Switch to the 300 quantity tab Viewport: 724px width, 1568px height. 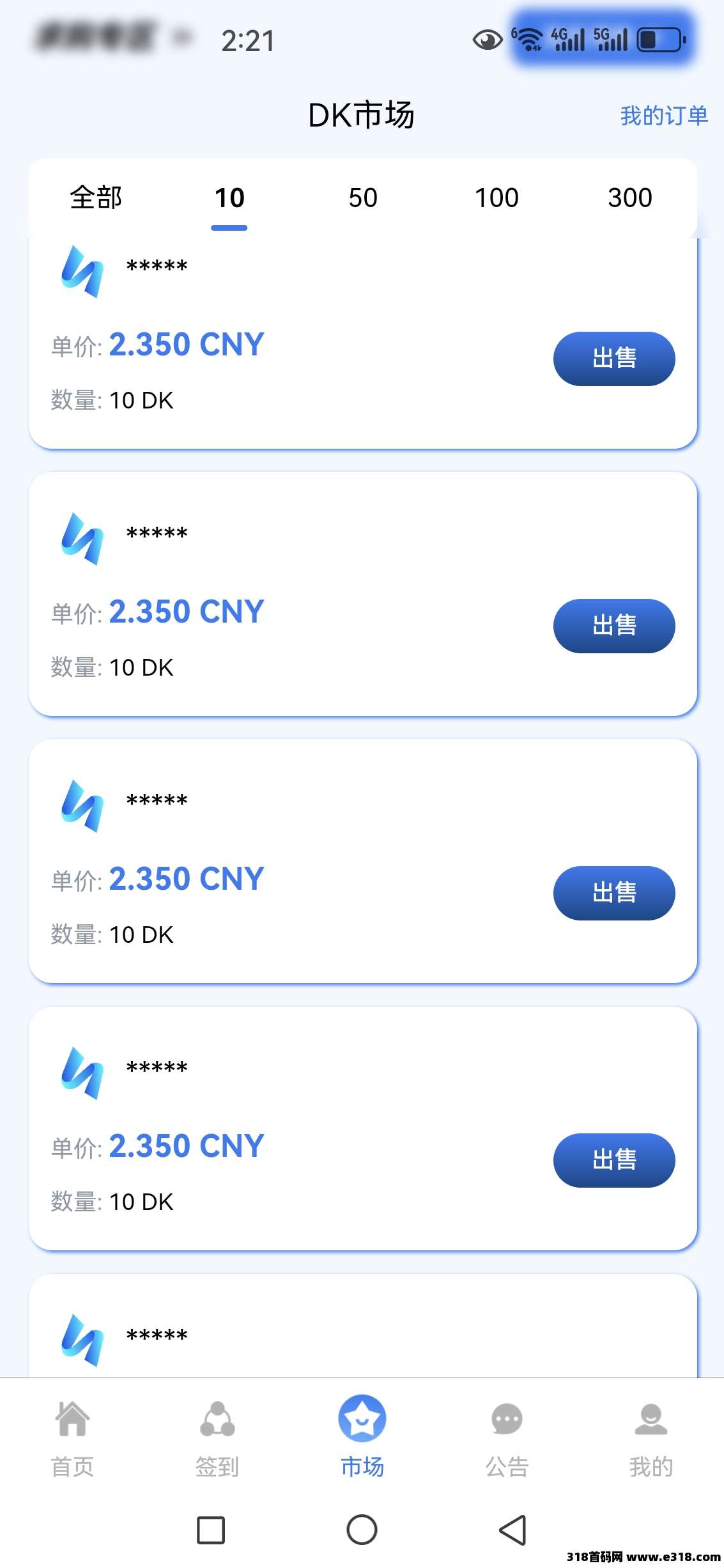tap(630, 198)
